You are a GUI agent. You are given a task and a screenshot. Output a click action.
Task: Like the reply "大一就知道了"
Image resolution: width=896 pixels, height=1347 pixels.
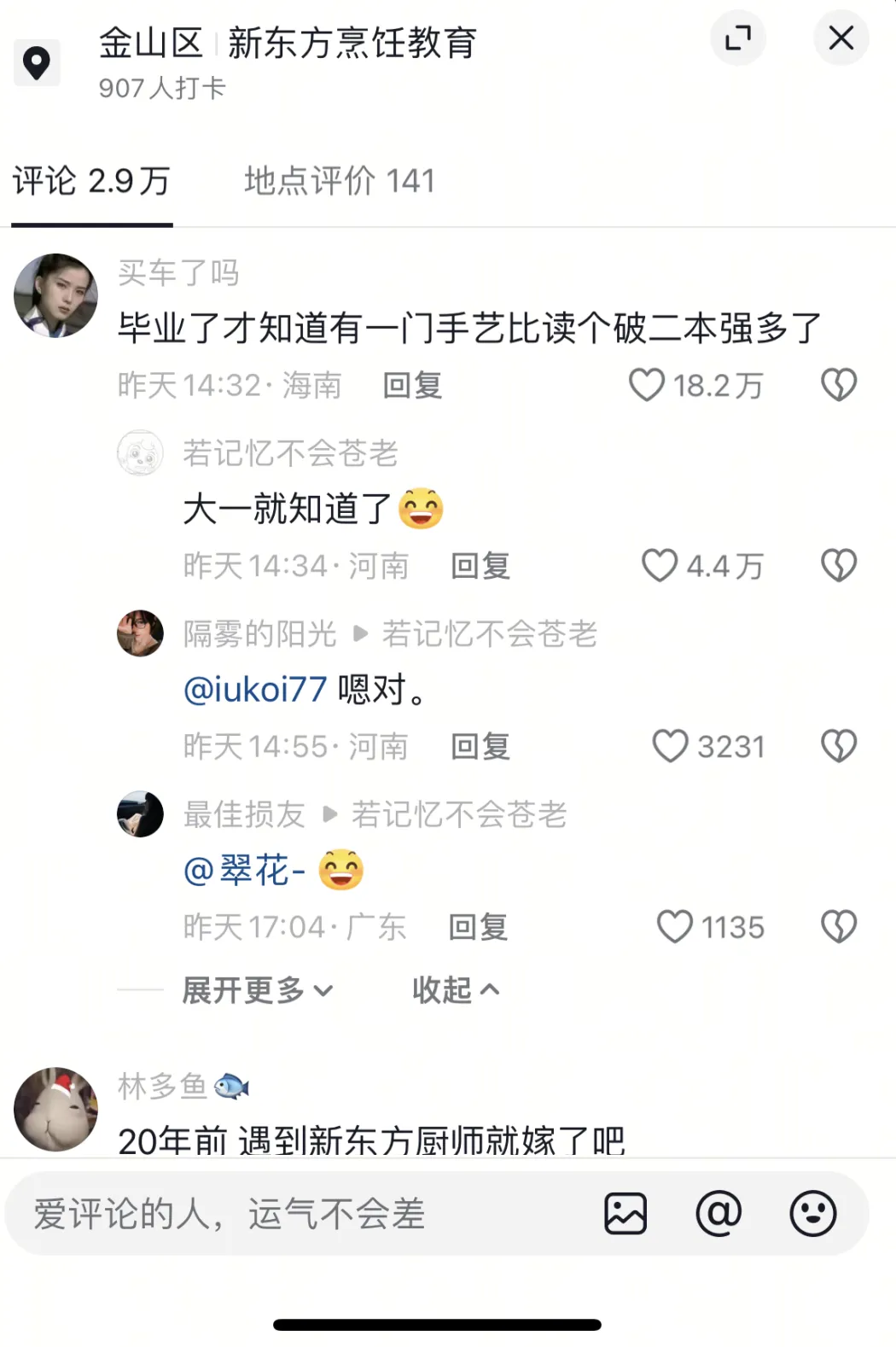660,566
